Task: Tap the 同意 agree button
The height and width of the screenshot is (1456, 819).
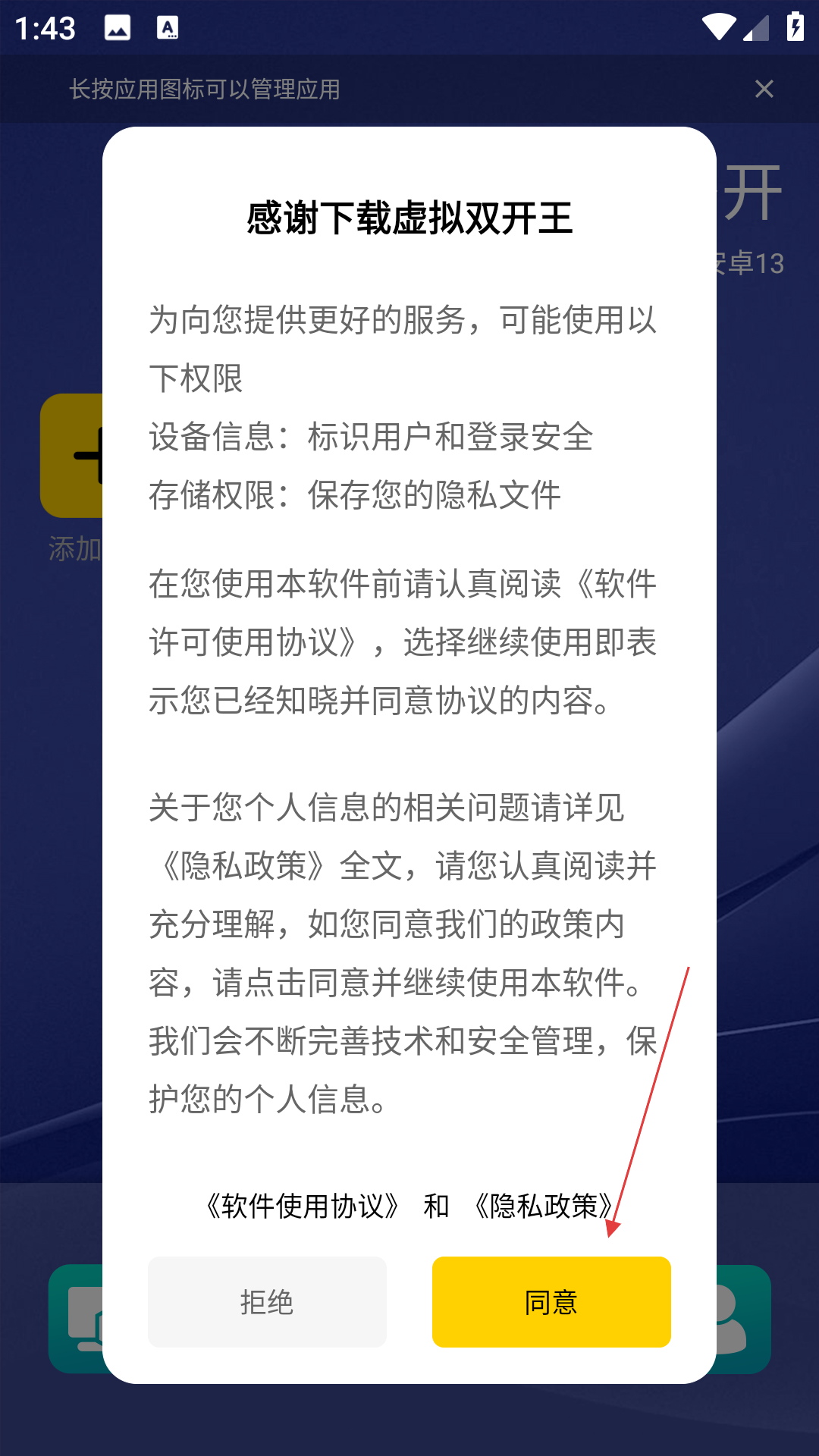Action: coord(551,1301)
